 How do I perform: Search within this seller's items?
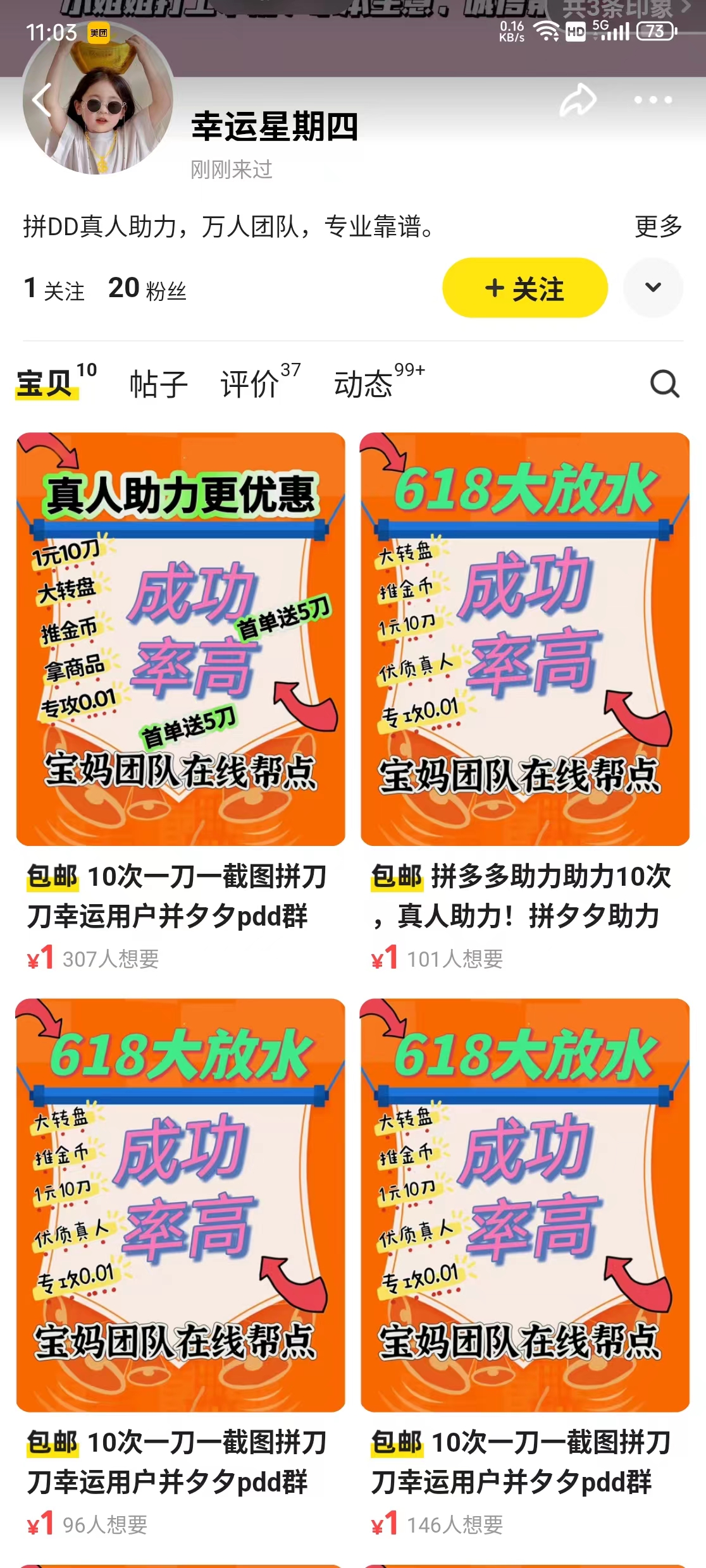pyautogui.click(x=665, y=384)
